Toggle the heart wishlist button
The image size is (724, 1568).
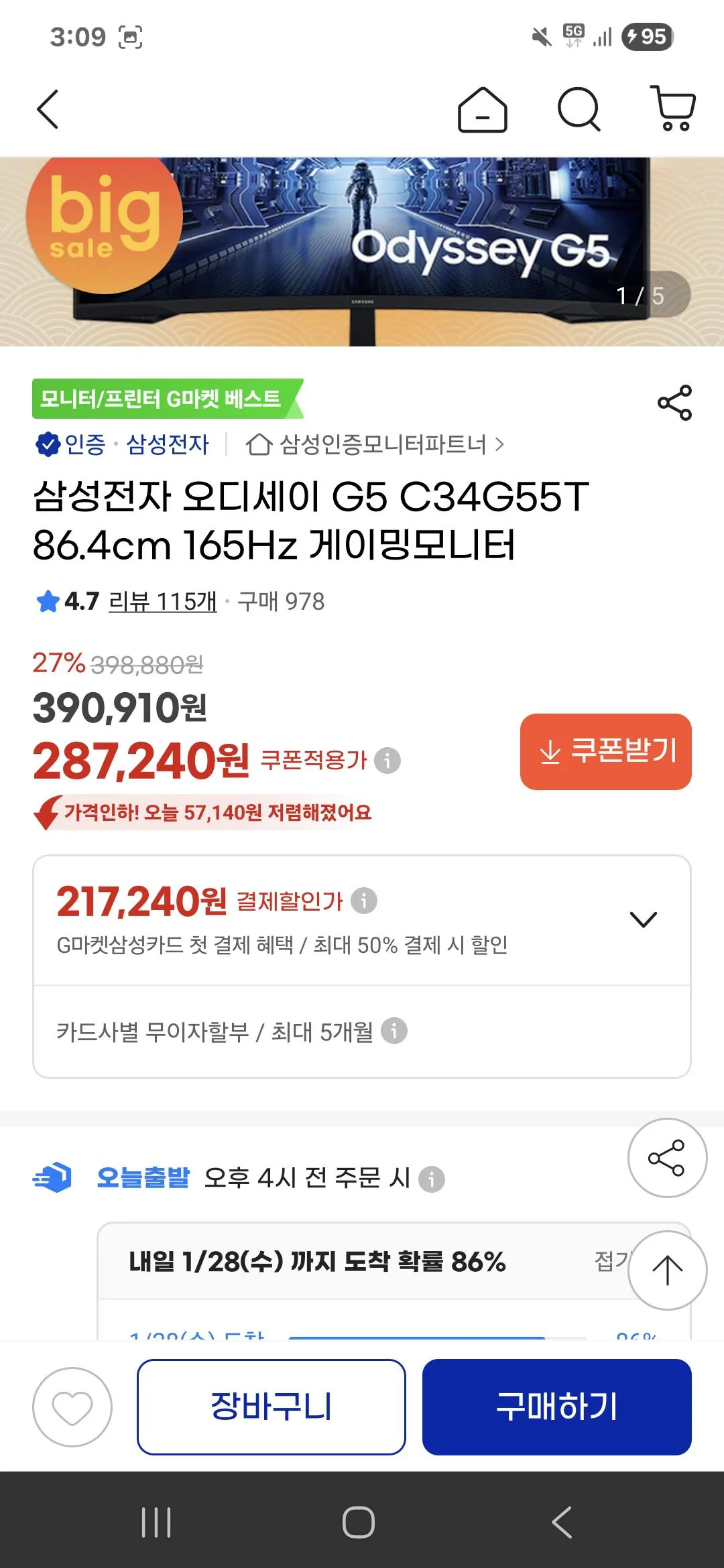coord(69,1407)
